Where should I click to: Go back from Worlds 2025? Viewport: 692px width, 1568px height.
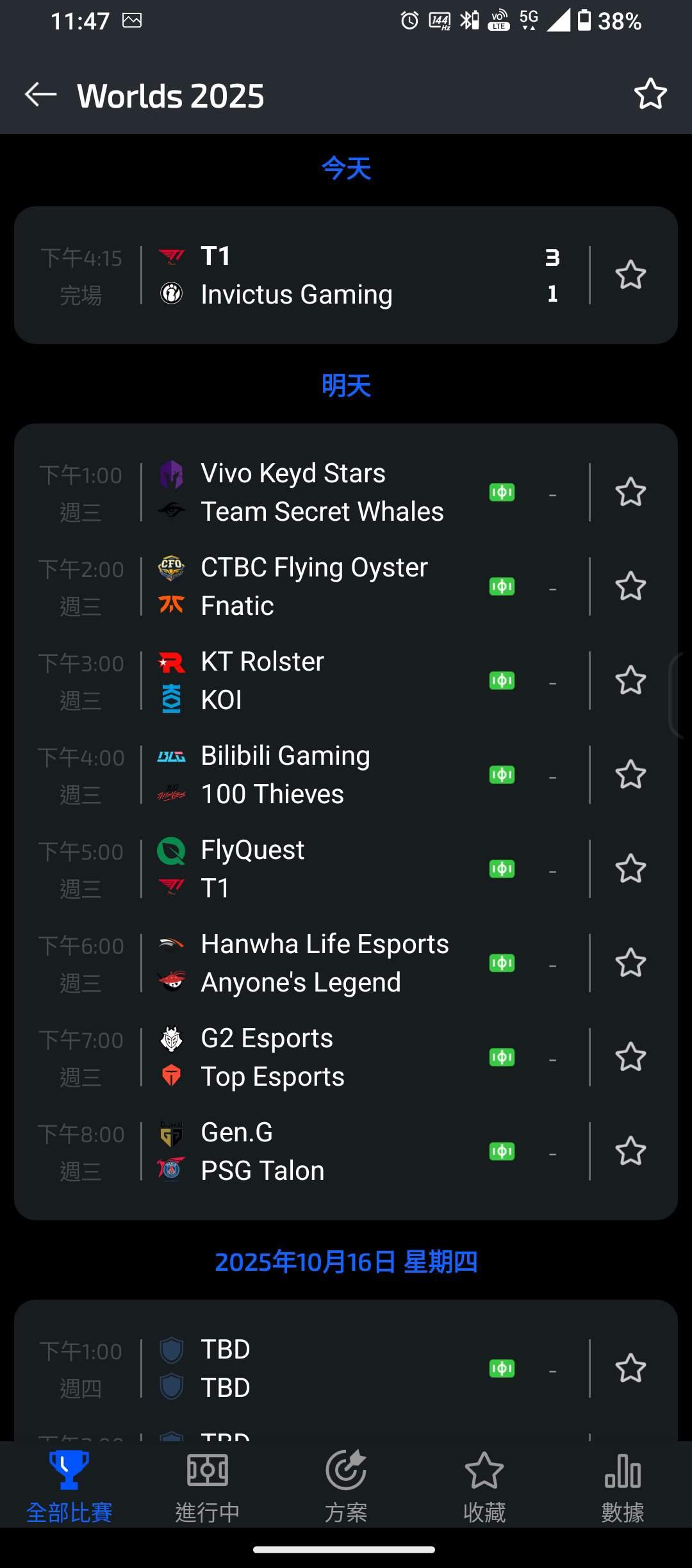click(x=41, y=95)
